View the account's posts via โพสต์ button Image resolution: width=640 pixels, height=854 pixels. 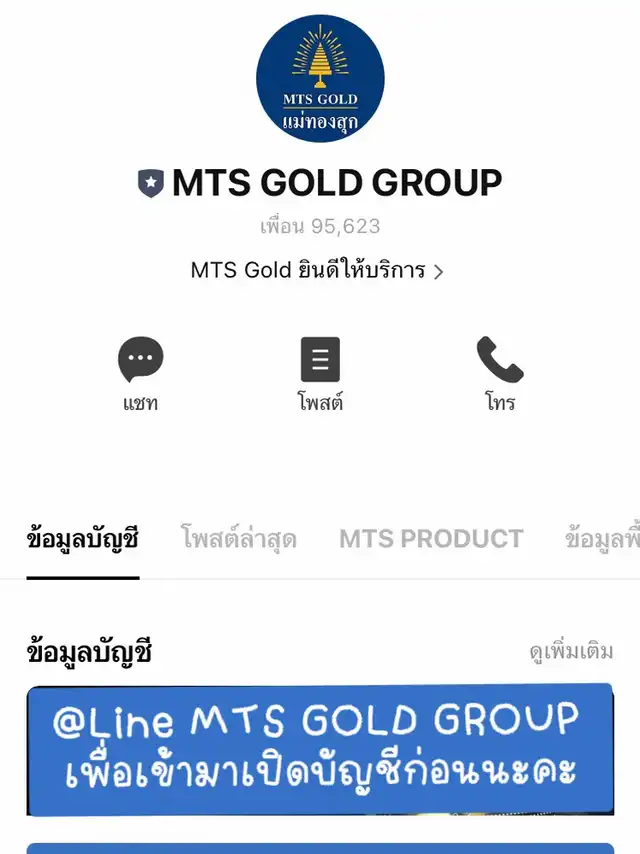click(320, 372)
